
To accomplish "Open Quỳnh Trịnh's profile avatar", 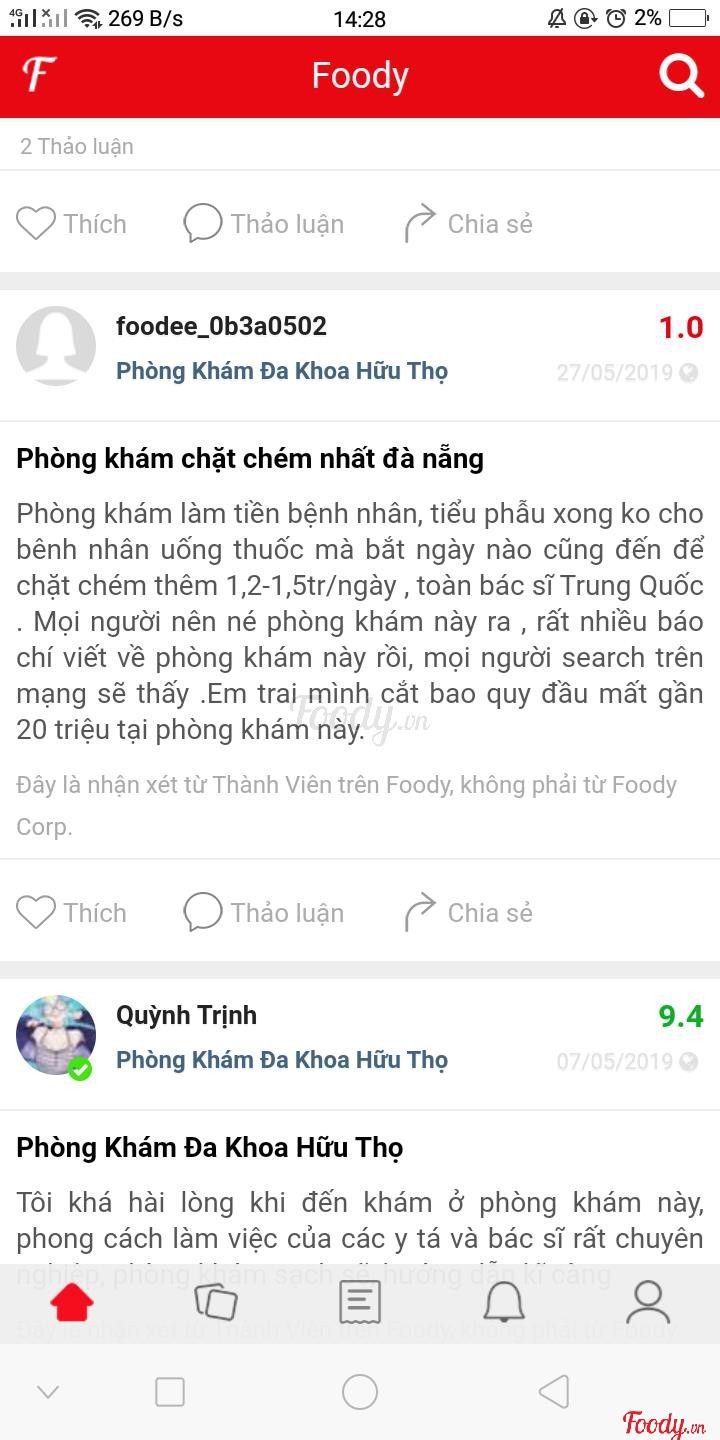I will tap(56, 1035).
